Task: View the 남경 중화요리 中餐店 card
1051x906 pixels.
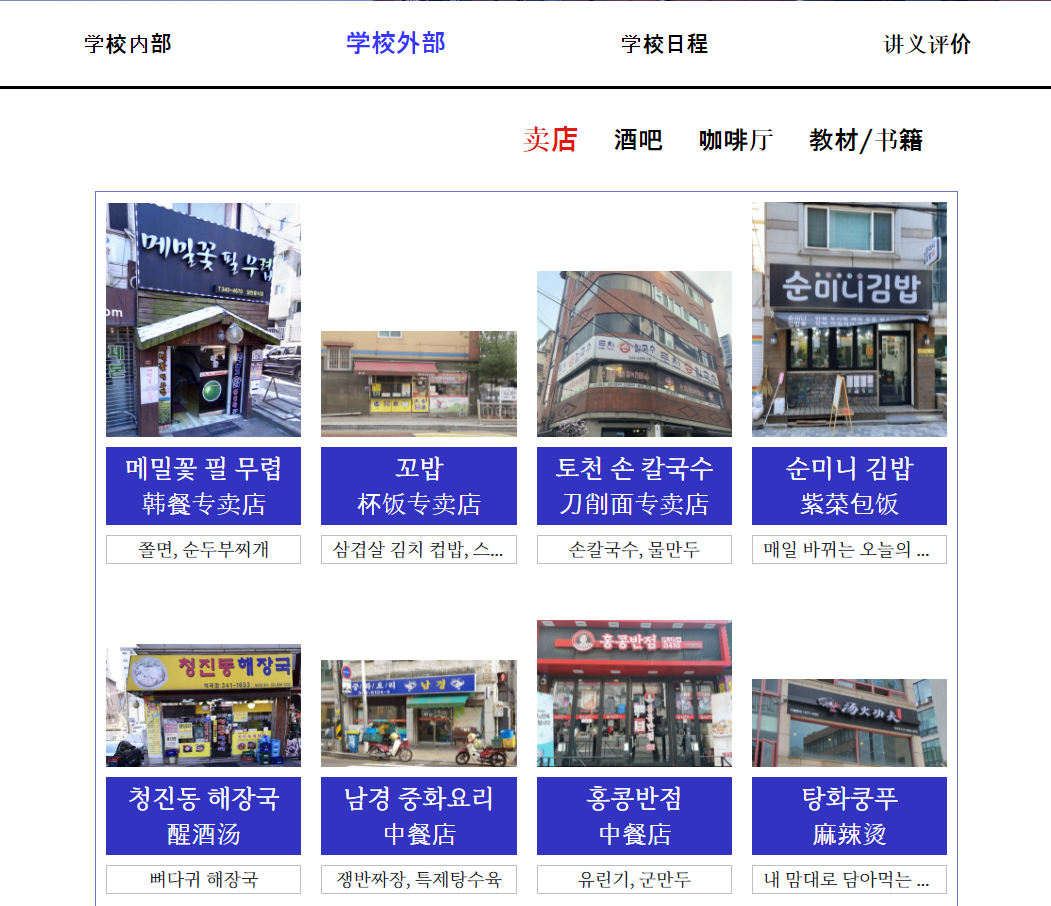Action: (x=418, y=815)
